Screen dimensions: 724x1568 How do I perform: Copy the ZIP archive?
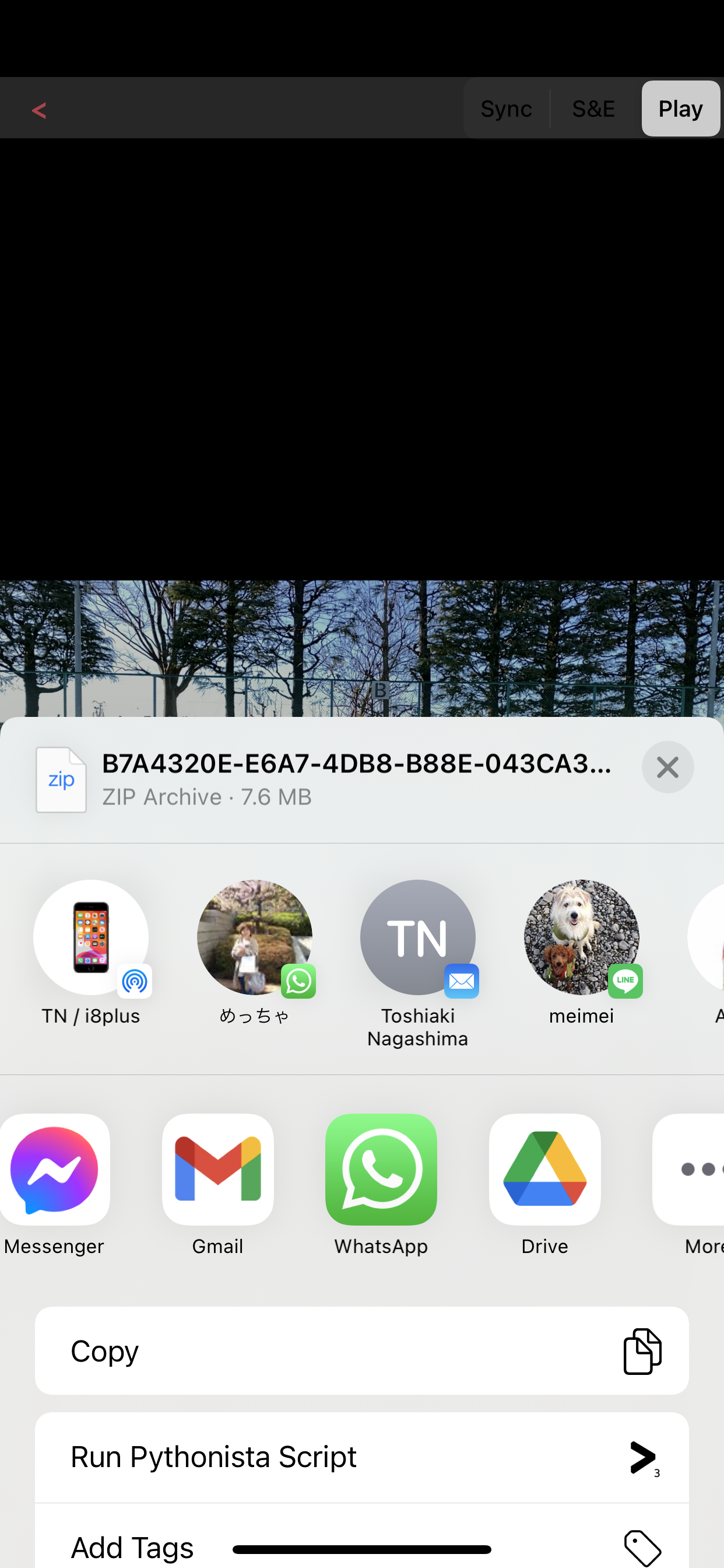[361, 1350]
